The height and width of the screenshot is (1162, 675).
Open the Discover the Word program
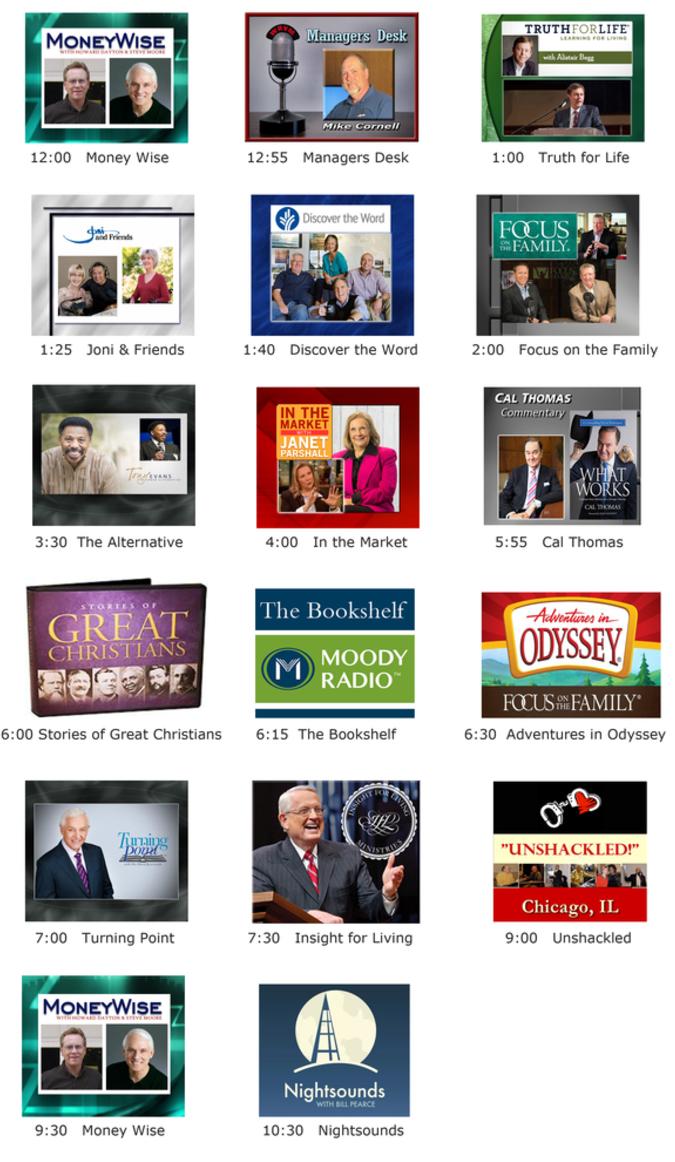point(332,265)
